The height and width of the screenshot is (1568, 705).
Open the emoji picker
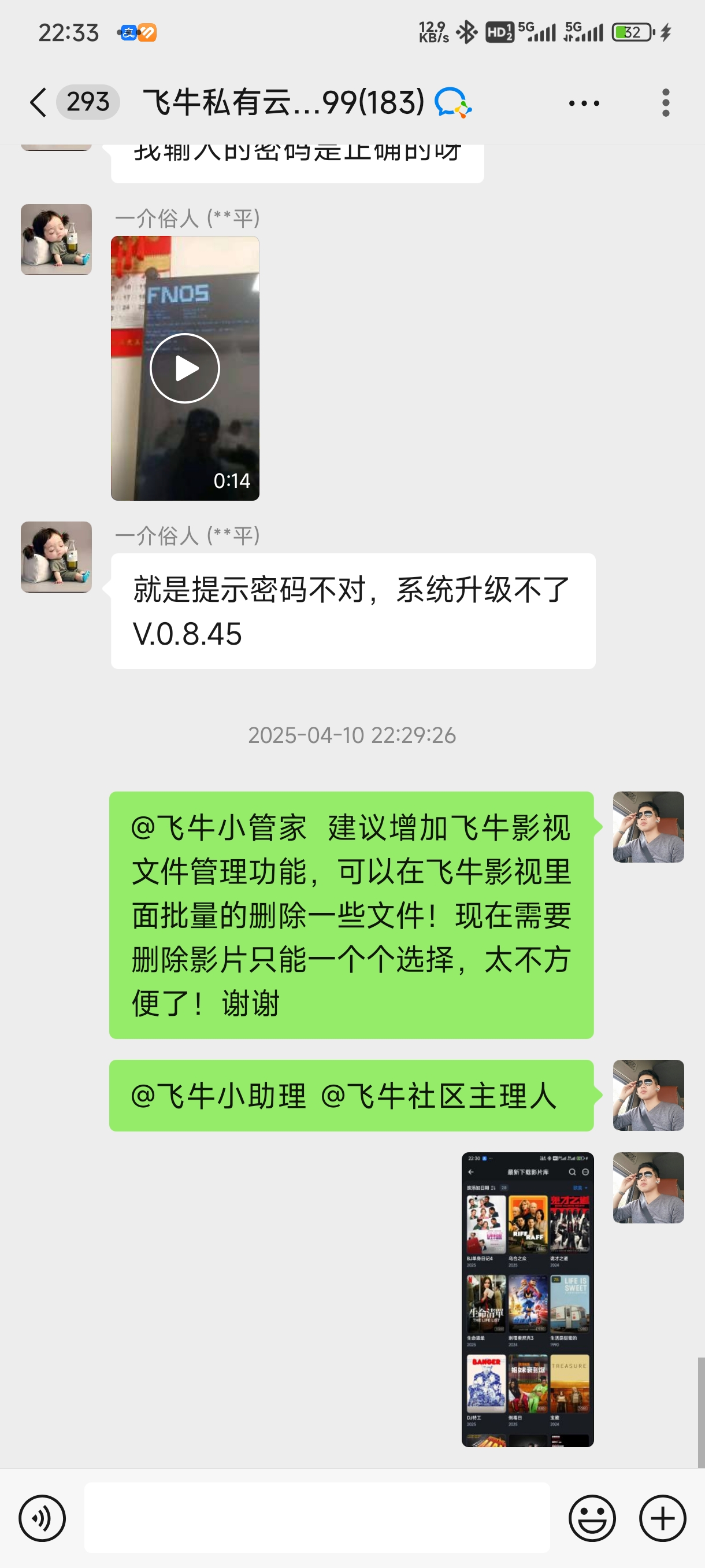coord(592,1518)
